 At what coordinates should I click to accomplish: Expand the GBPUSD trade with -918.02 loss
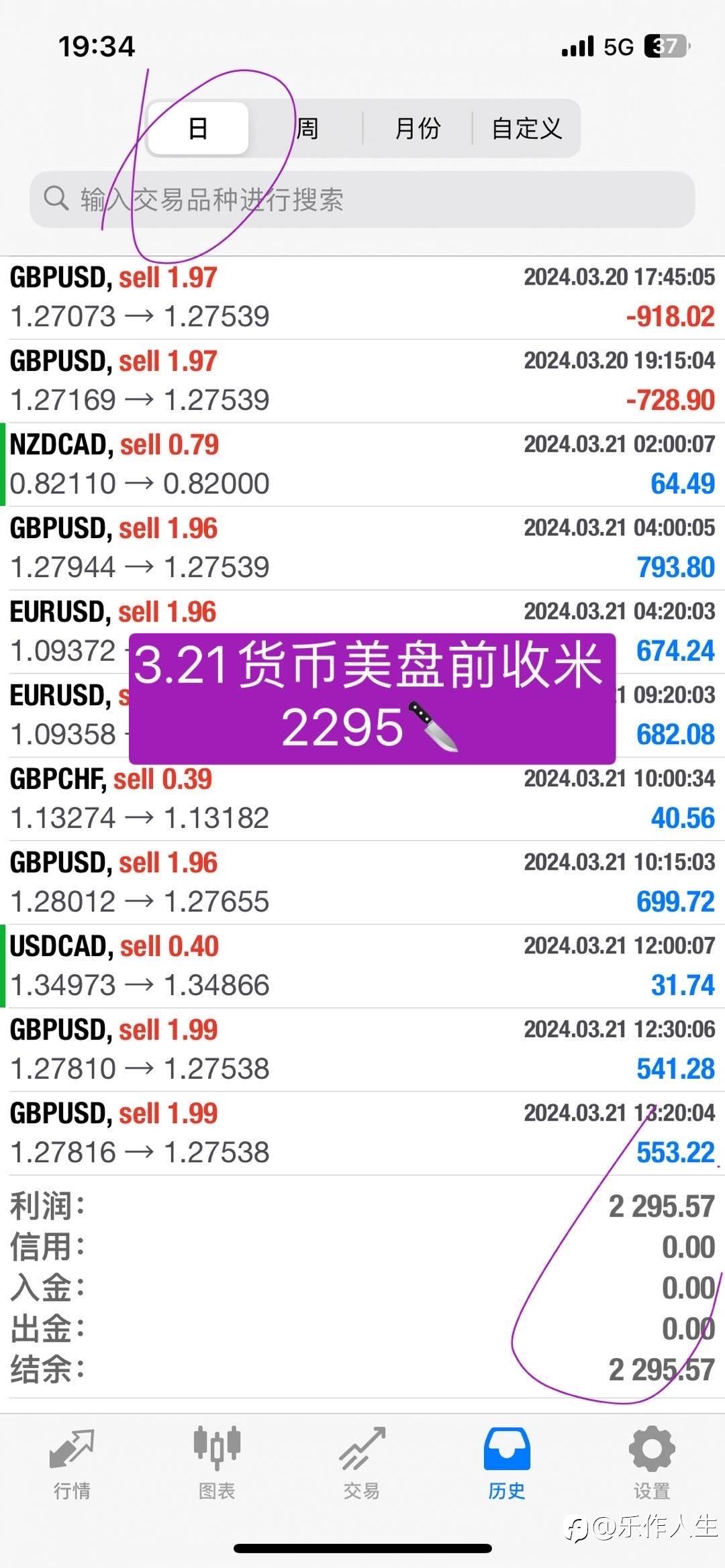pos(362,297)
